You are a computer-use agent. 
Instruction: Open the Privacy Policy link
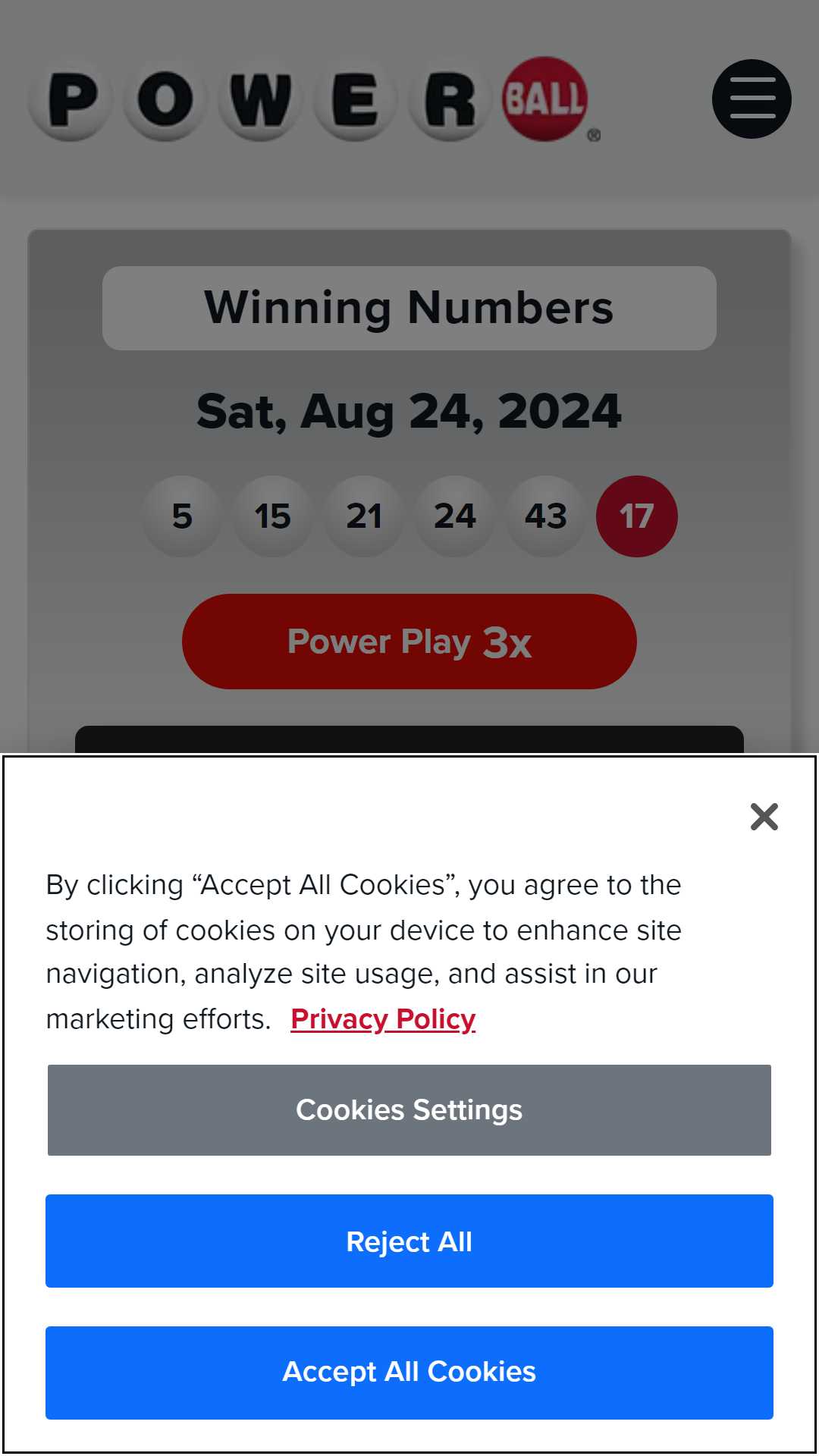pyautogui.click(x=383, y=1019)
